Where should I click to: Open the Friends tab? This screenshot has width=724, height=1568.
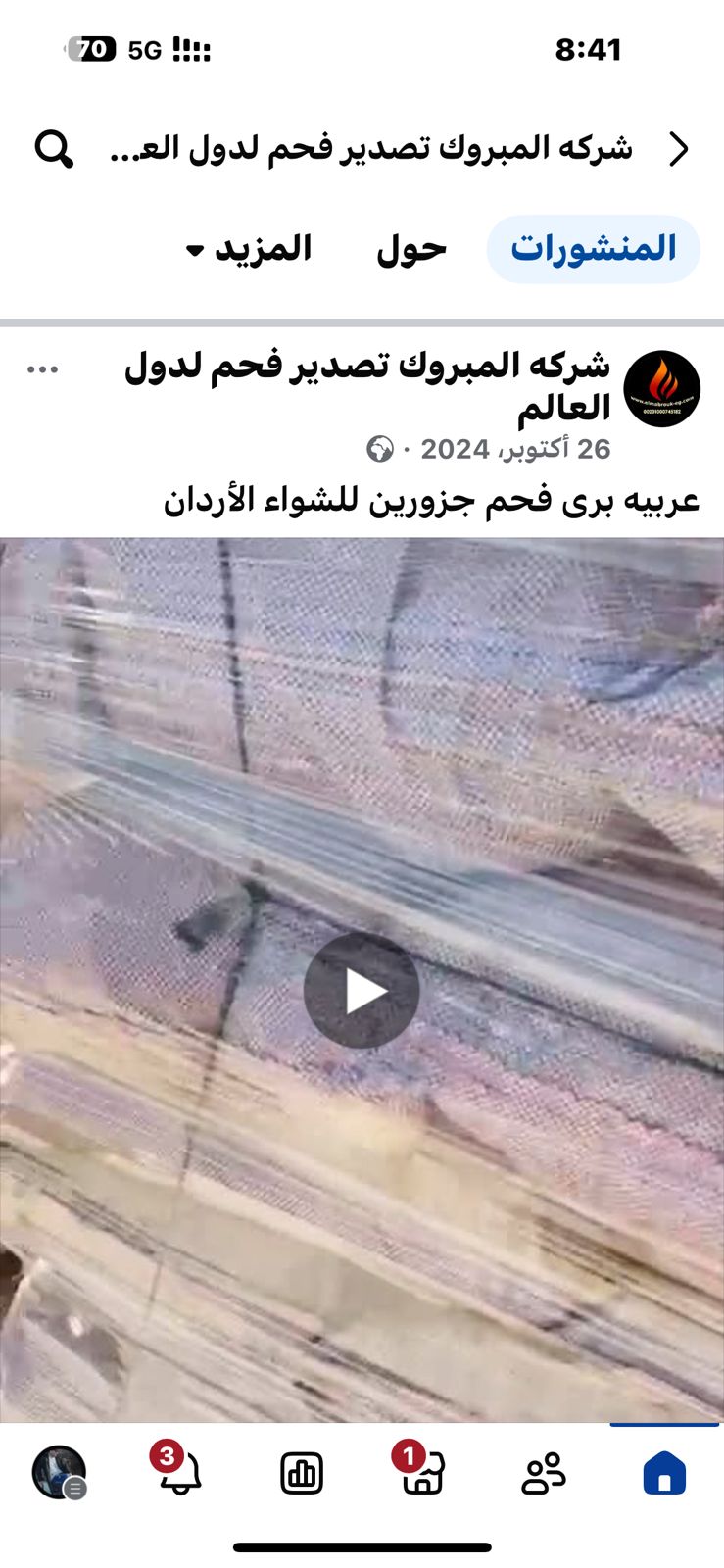[x=544, y=1474]
